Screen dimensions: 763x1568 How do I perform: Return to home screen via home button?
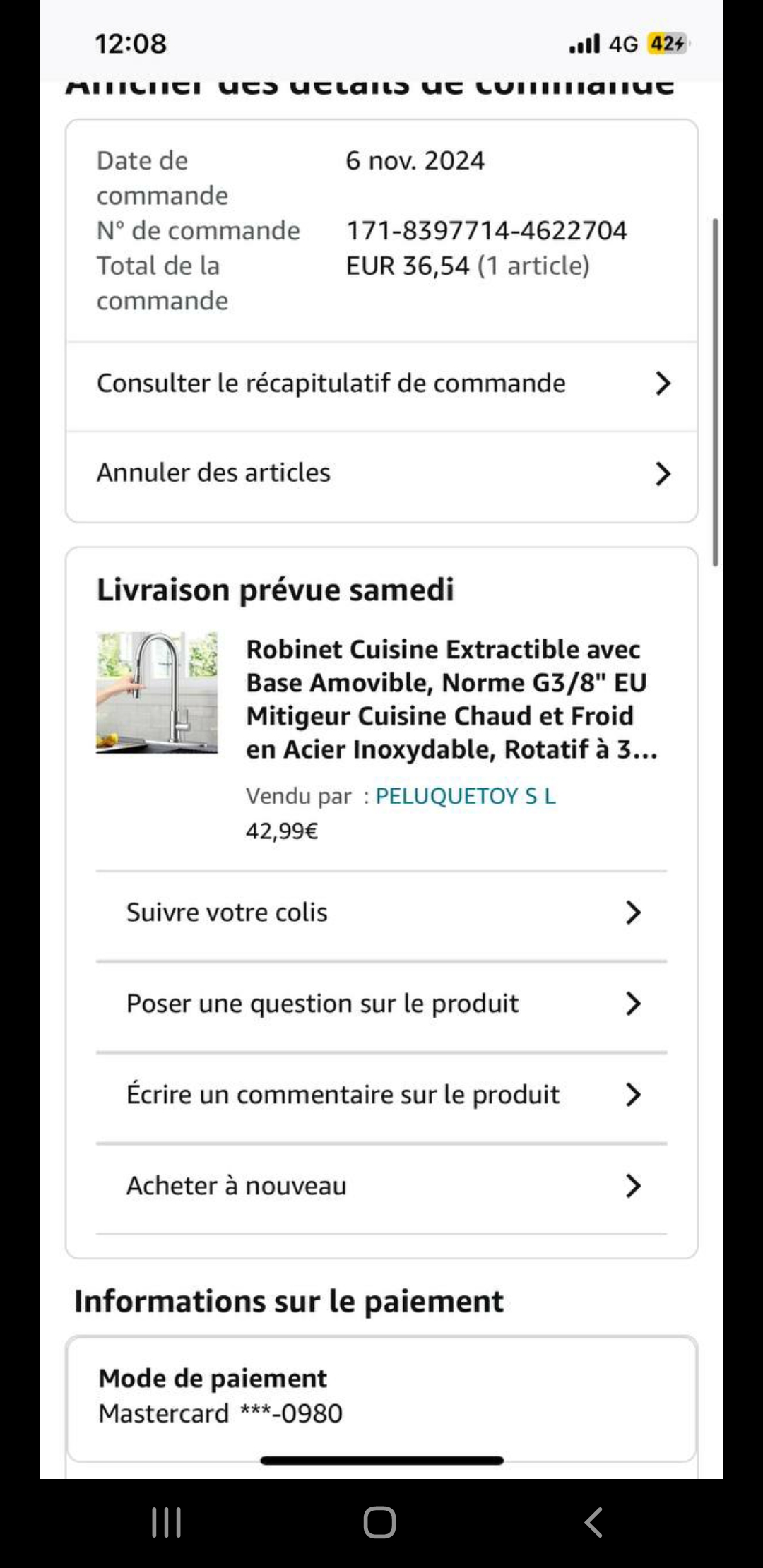[x=380, y=1522]
